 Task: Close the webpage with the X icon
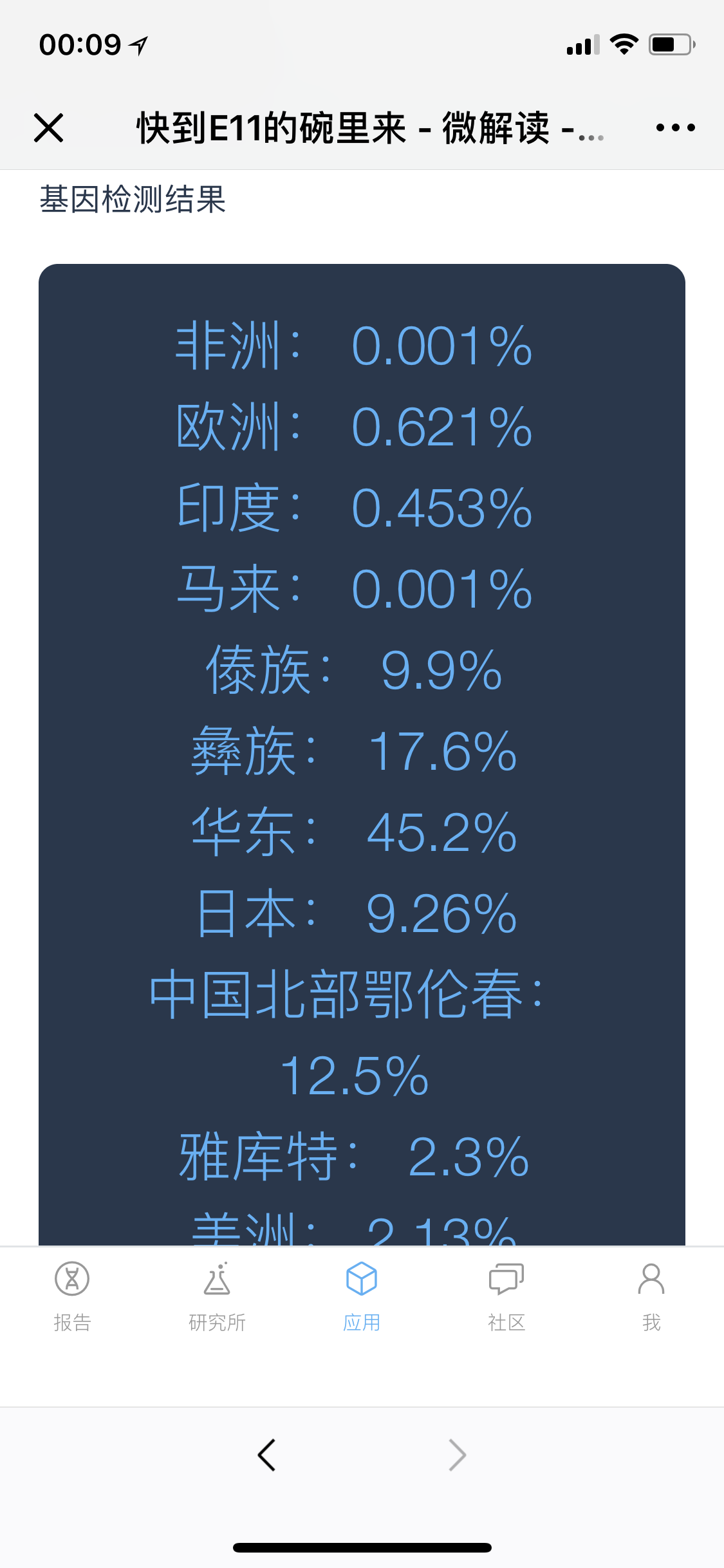click(48, 127)
